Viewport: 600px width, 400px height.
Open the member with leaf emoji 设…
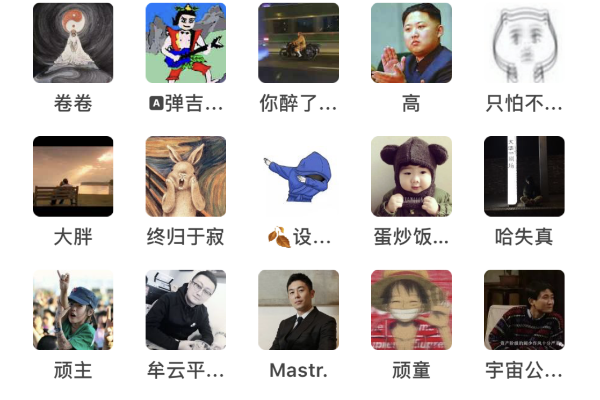[298, 177]
